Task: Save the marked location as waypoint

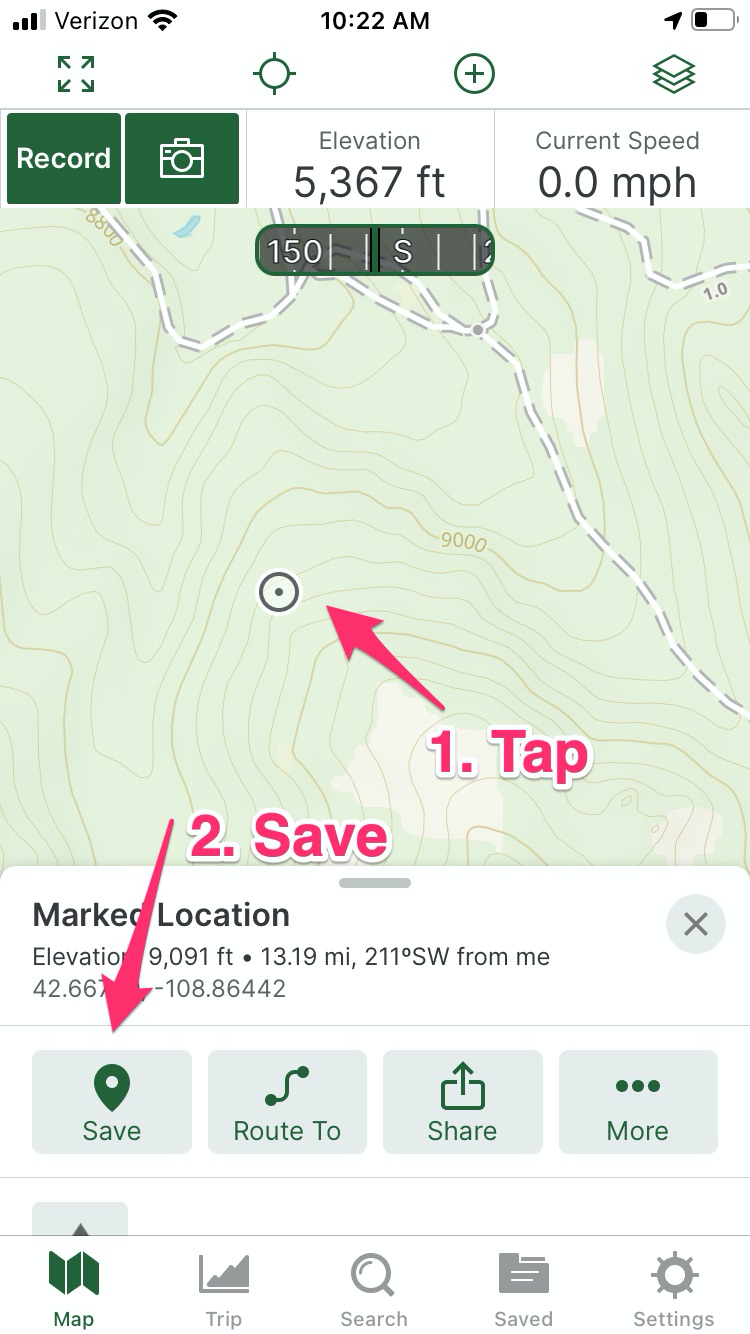Action: (112, 1102)
